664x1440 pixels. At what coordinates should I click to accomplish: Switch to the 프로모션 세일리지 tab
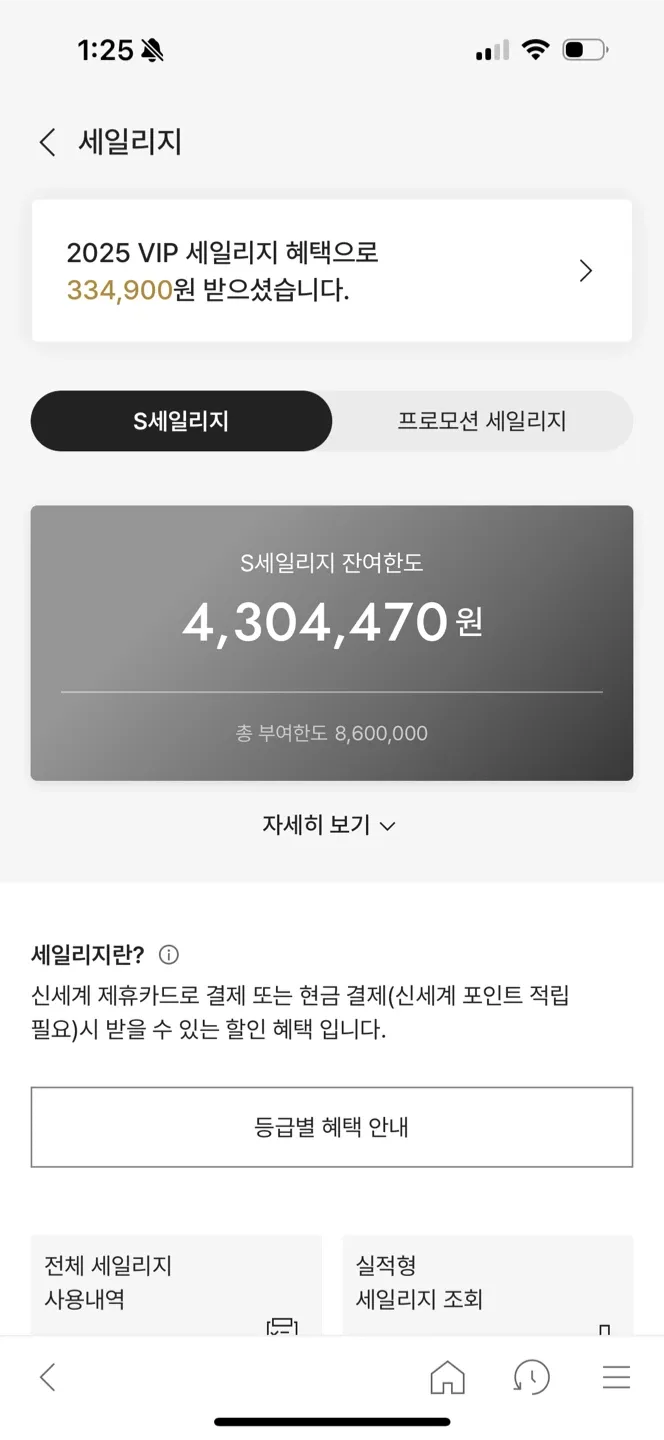(482, 421)
